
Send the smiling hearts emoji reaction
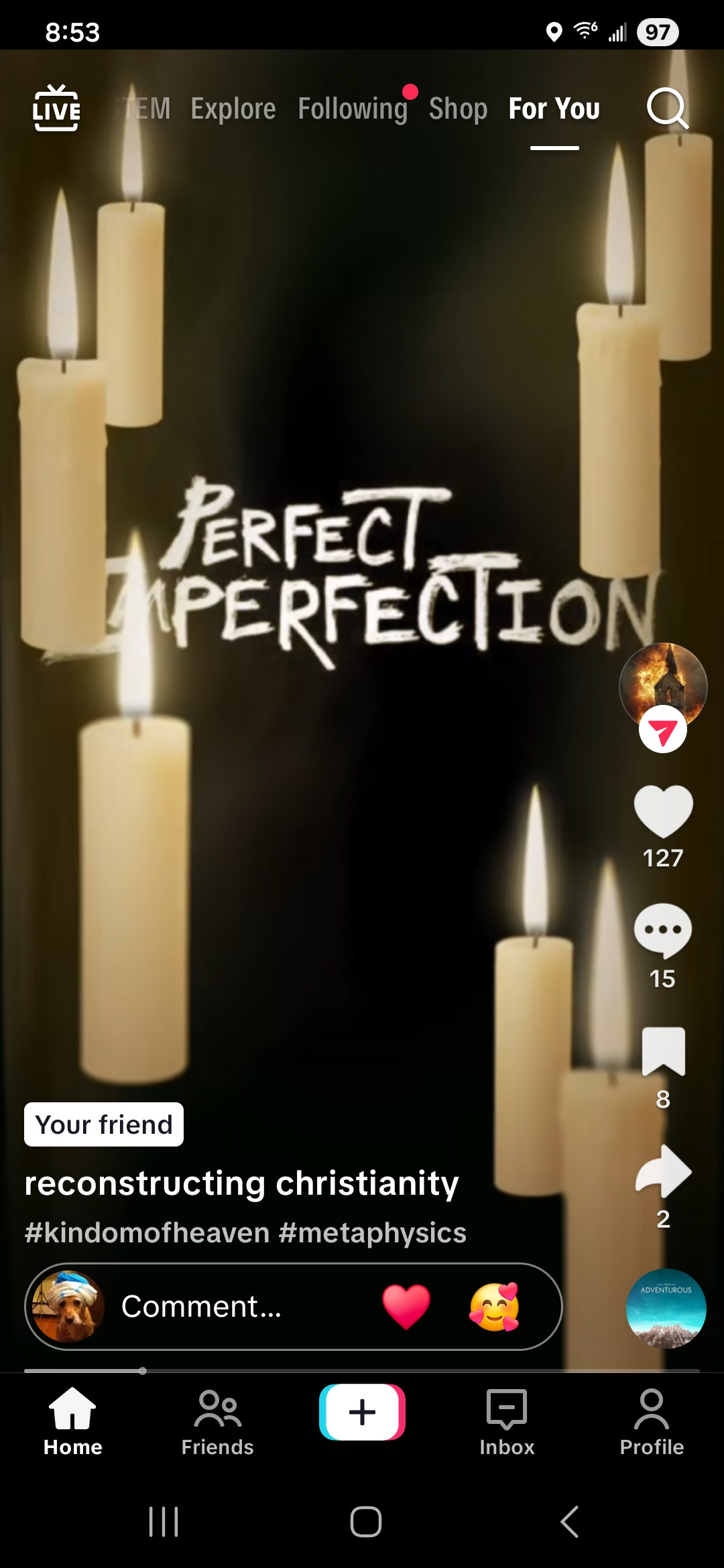coord(495,1307)
